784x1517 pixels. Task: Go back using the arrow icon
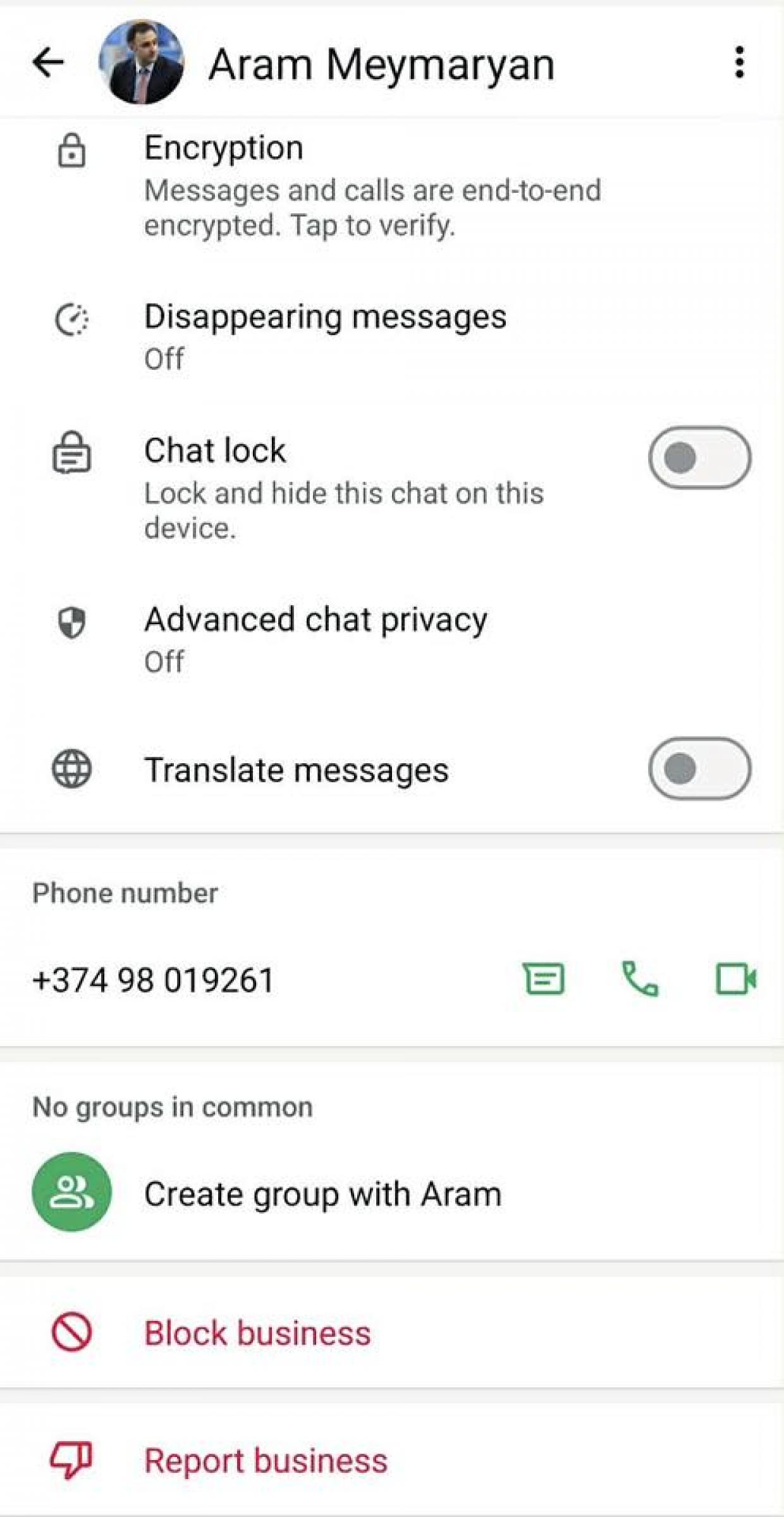tap(48, 62)
